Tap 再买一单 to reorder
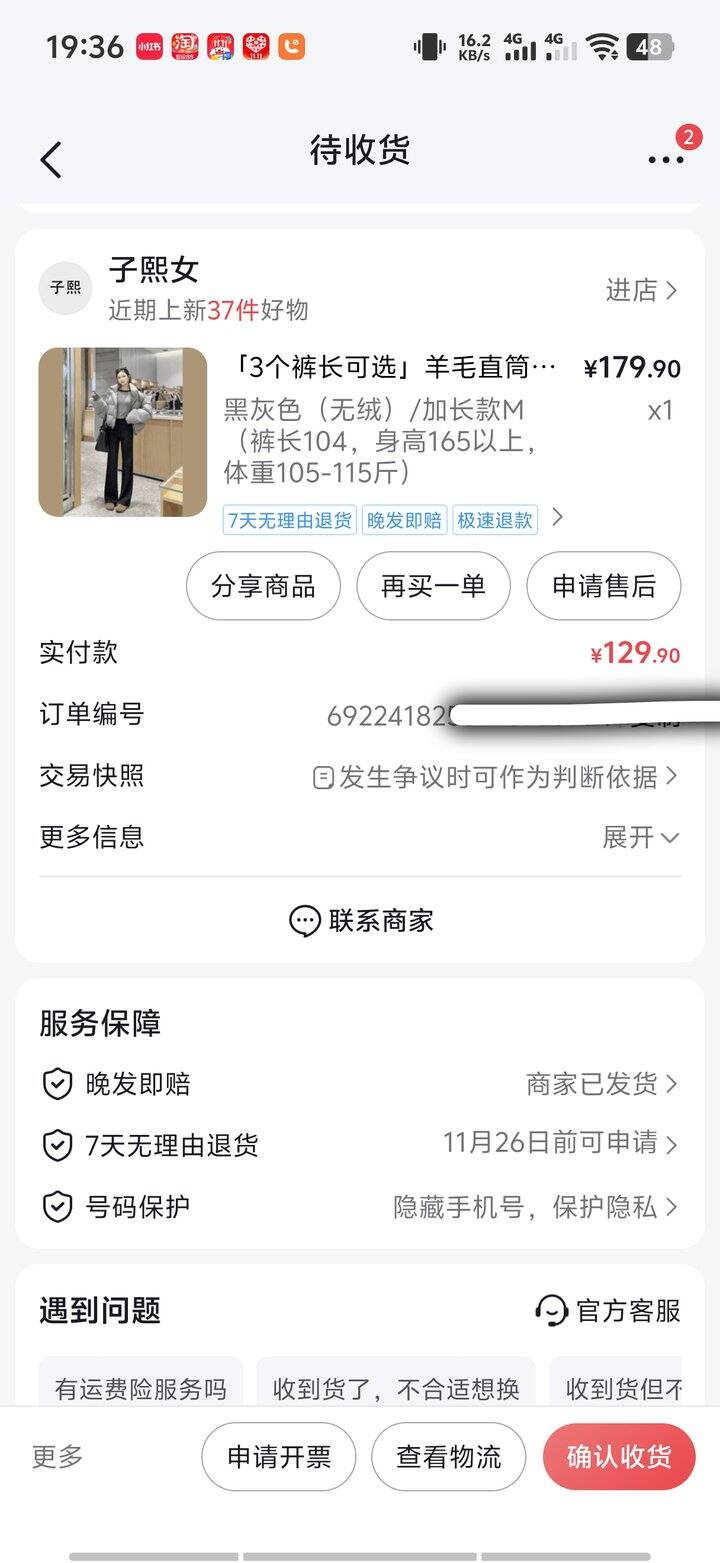 (433, 587)
